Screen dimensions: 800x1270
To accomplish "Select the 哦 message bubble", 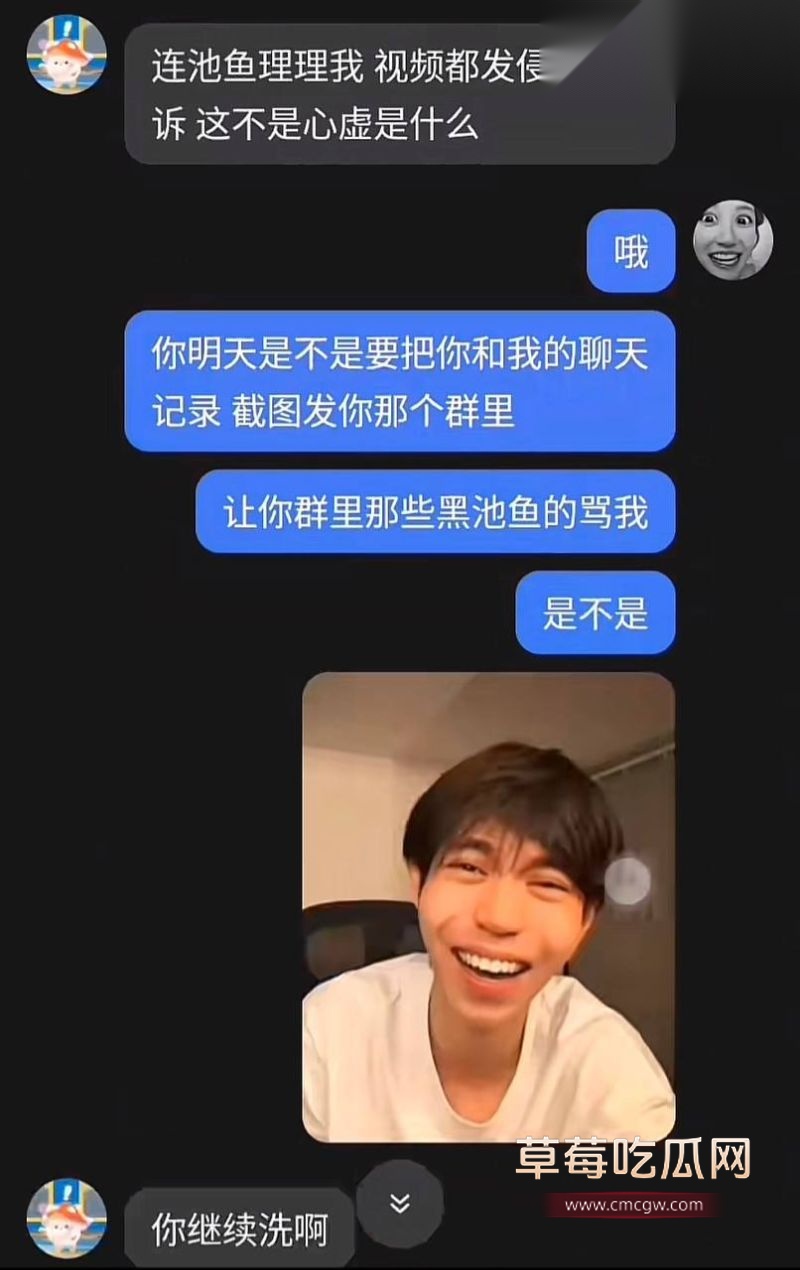I will pos(631,248).
